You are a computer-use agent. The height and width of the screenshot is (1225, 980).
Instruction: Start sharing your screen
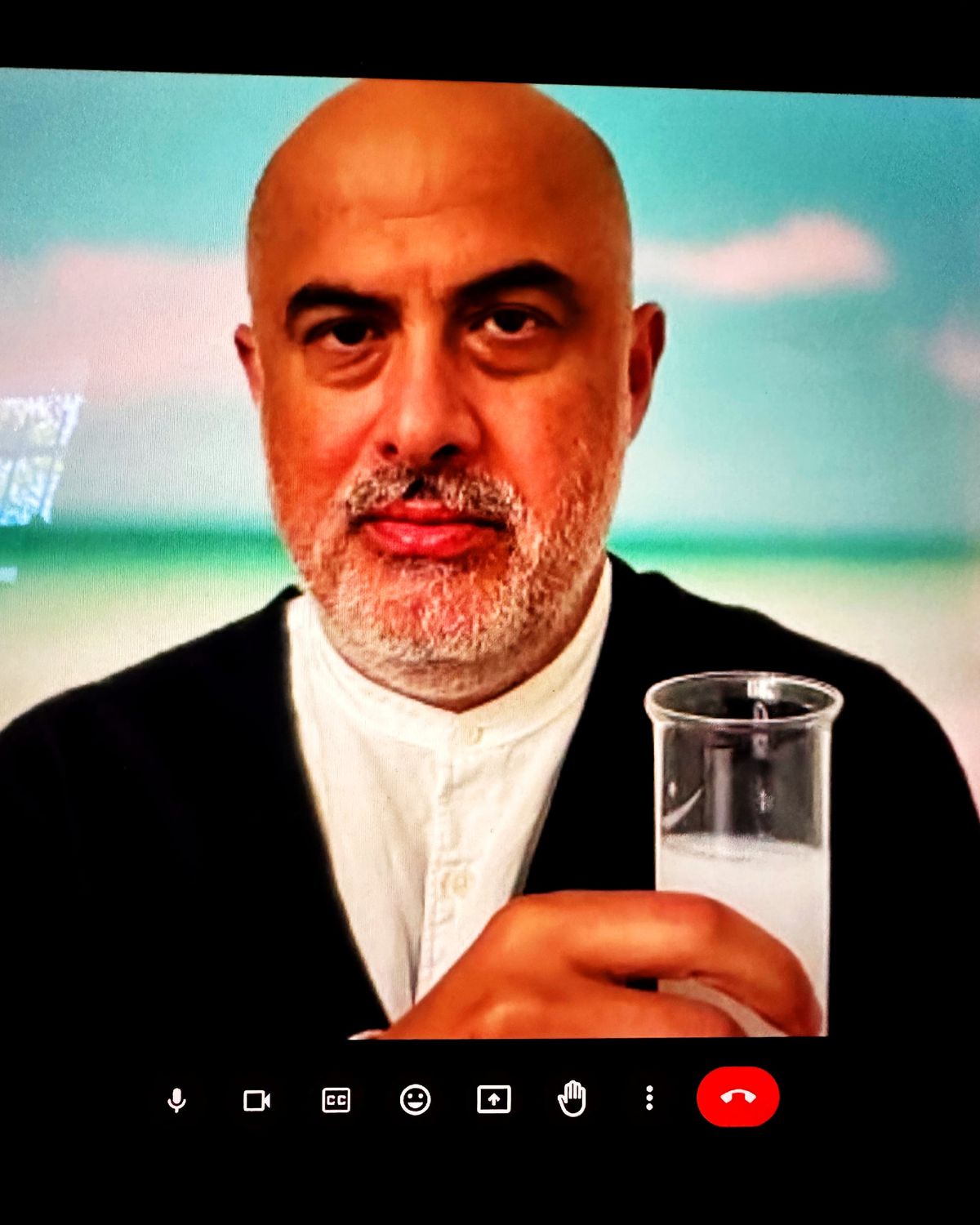[x=493, y=1099]
